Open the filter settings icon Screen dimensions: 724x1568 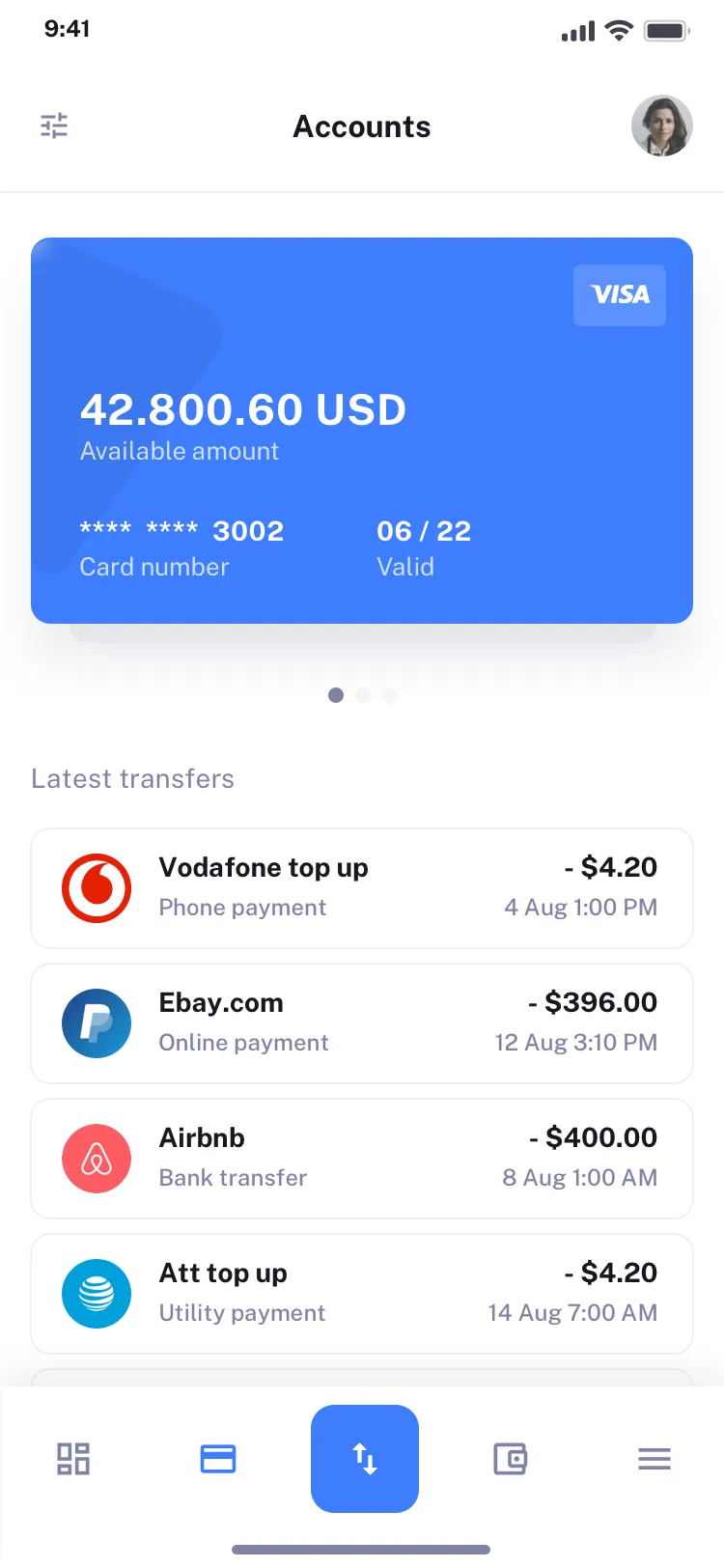(54, 126)
